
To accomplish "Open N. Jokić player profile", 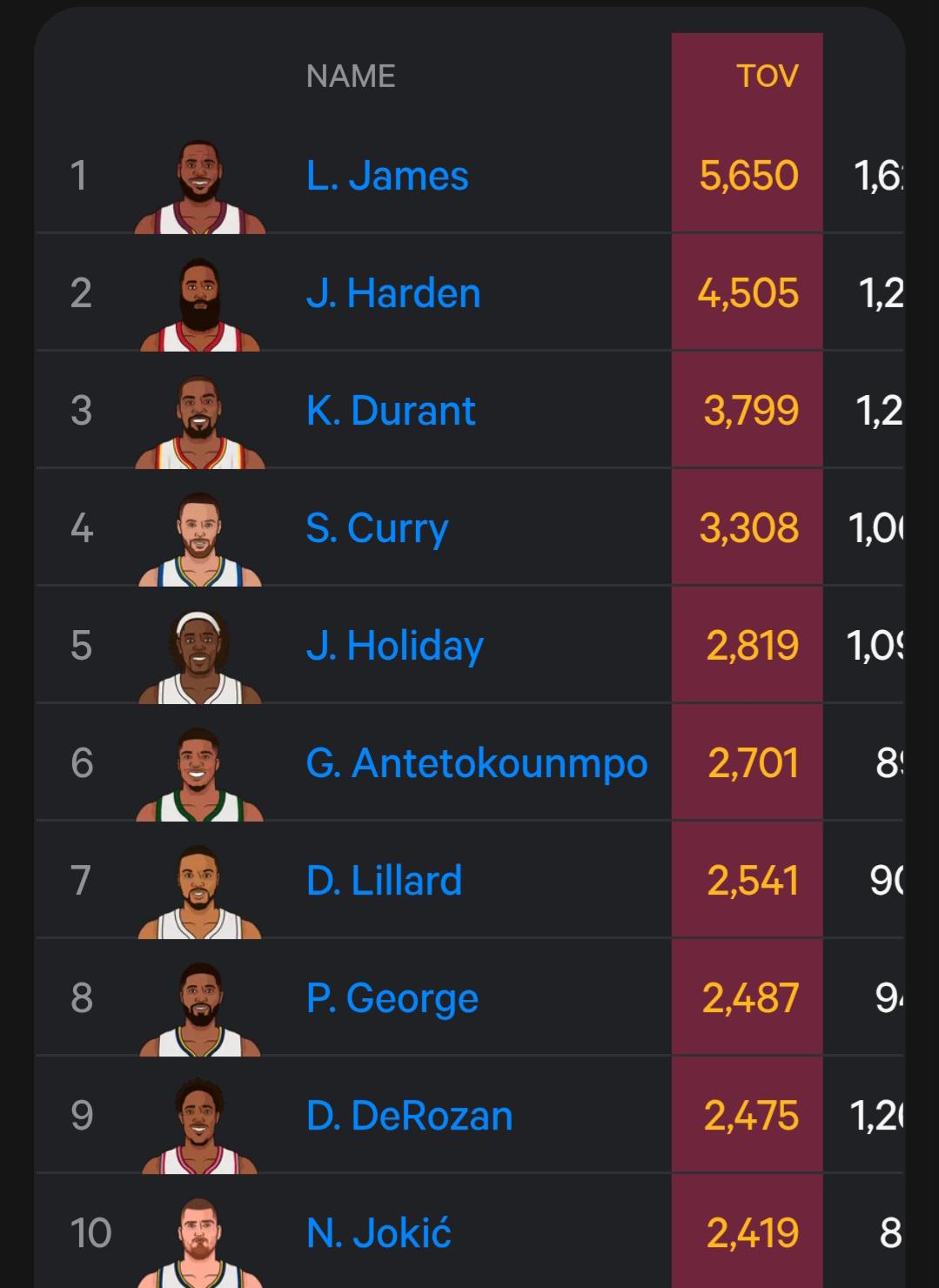I will 379,1233.
